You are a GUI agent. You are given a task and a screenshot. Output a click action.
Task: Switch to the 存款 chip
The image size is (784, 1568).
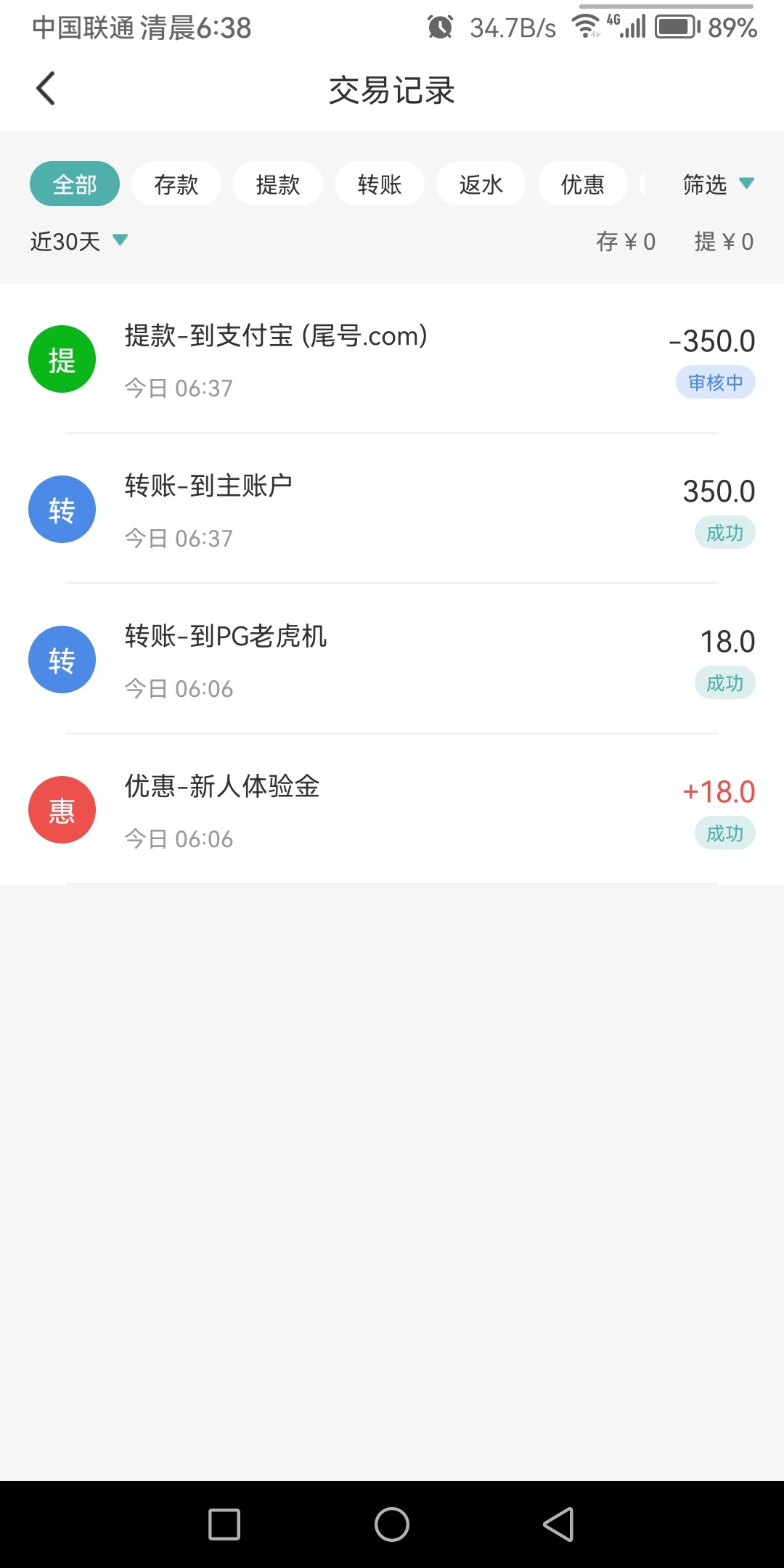coord(176,184)
